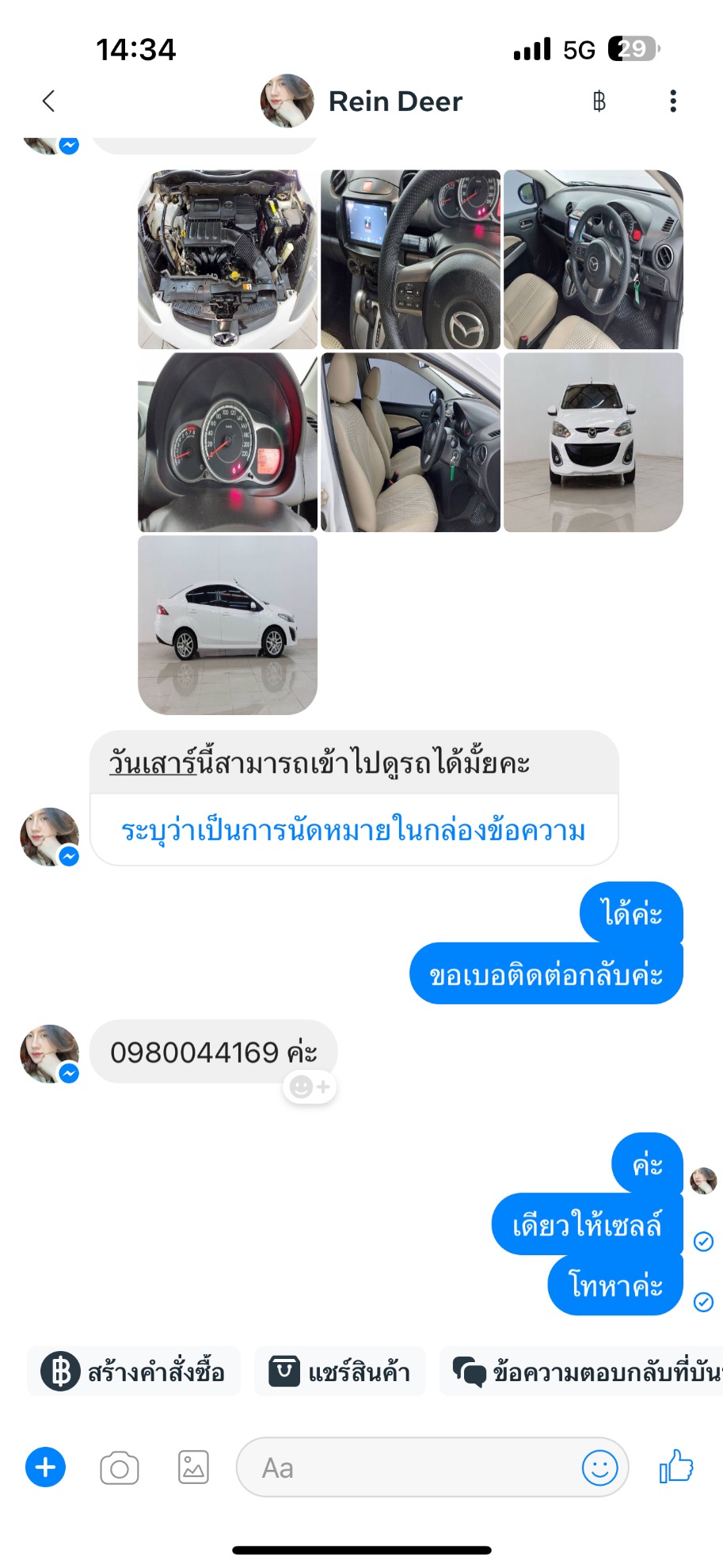723x1568 pixels.
Task: Open the camera to take a photo
Action: point(120,1468)
